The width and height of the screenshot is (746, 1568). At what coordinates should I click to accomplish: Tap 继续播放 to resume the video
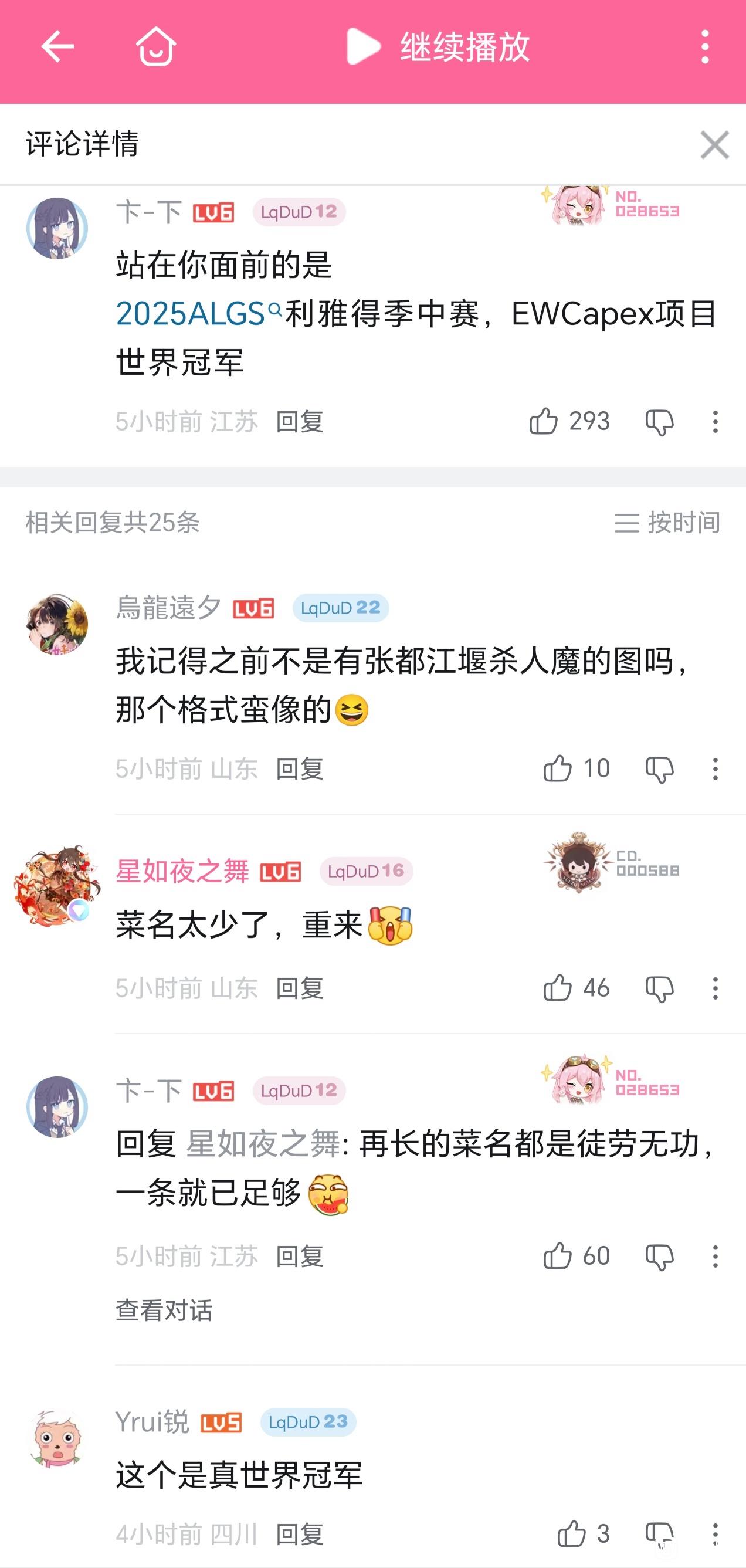click(x=438, y=46)
